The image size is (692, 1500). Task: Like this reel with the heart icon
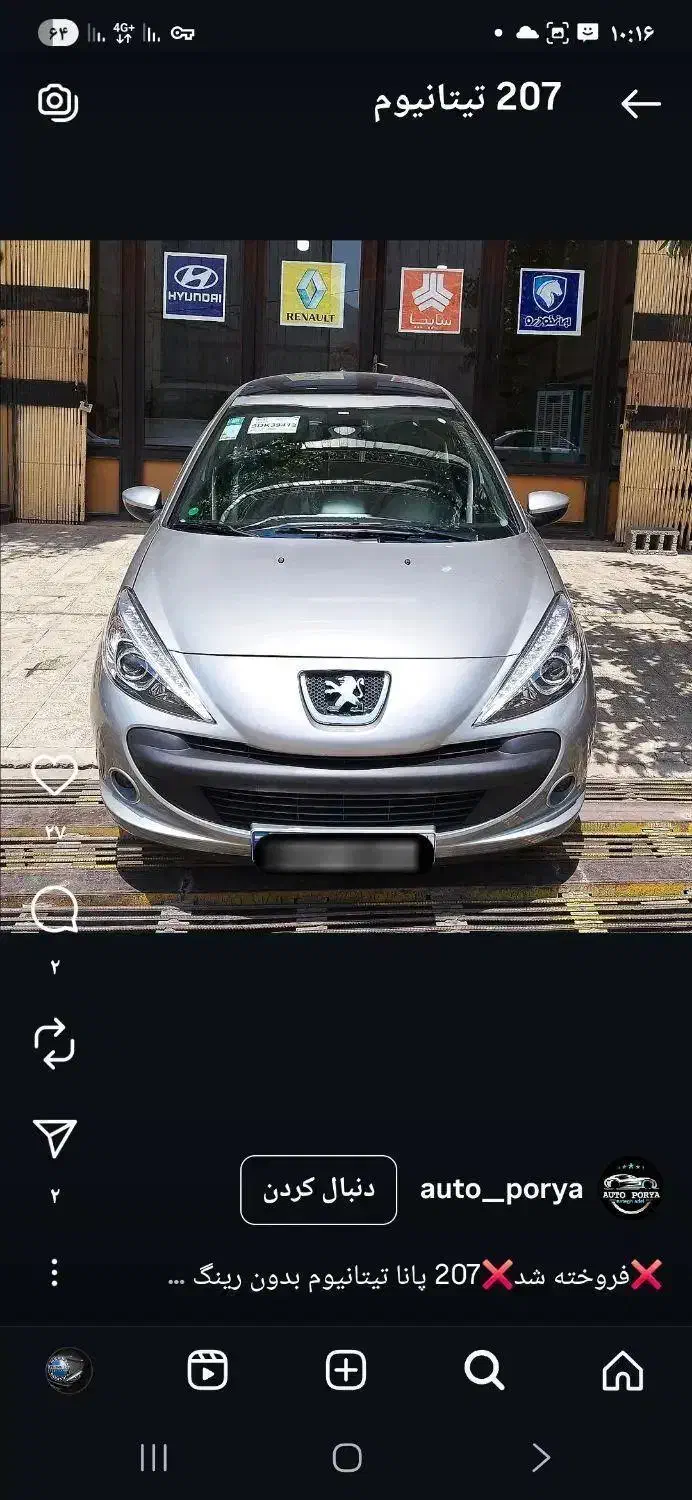[54, 775]
